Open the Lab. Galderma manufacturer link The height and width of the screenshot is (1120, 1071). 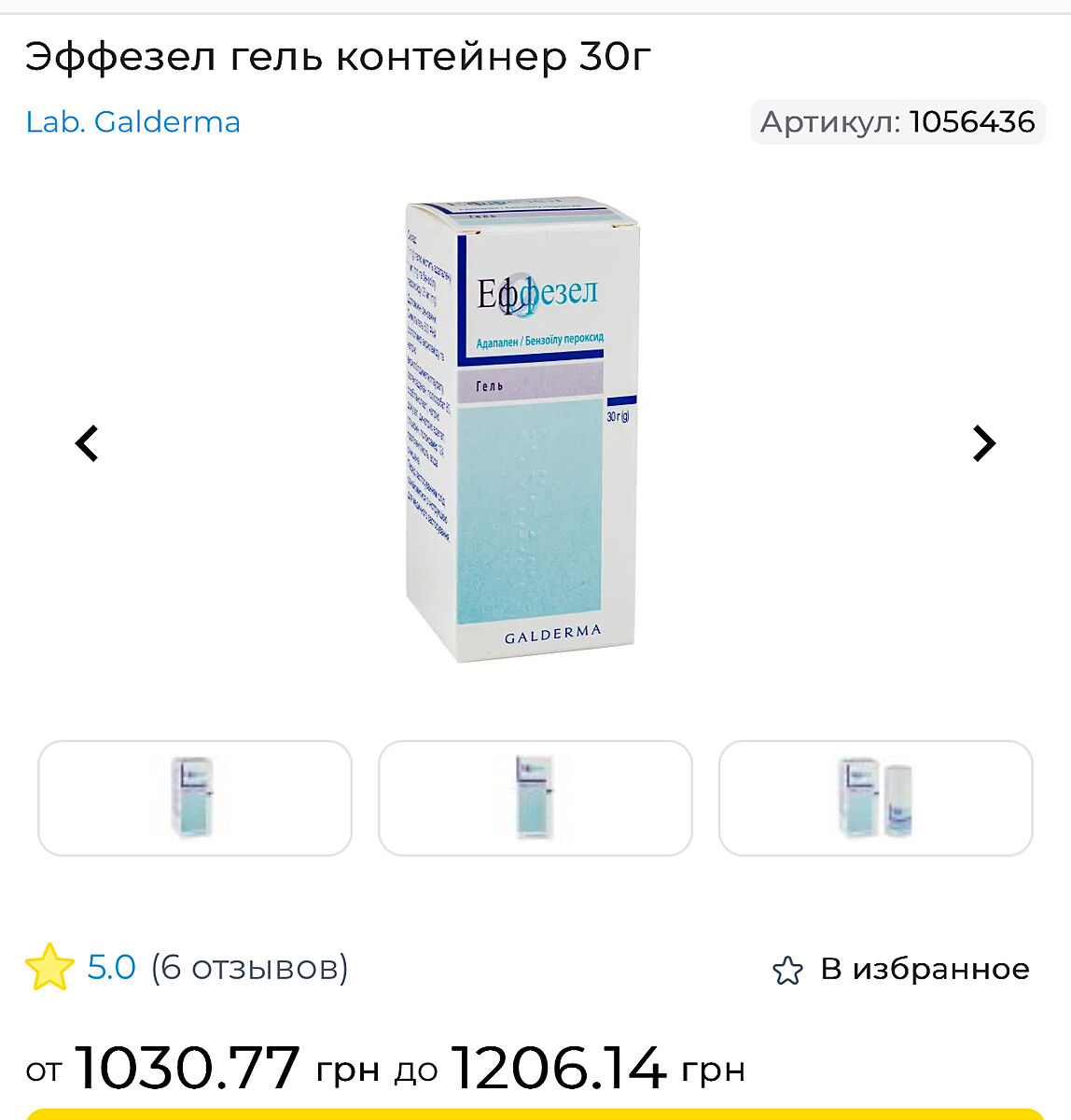click(133, 122)
